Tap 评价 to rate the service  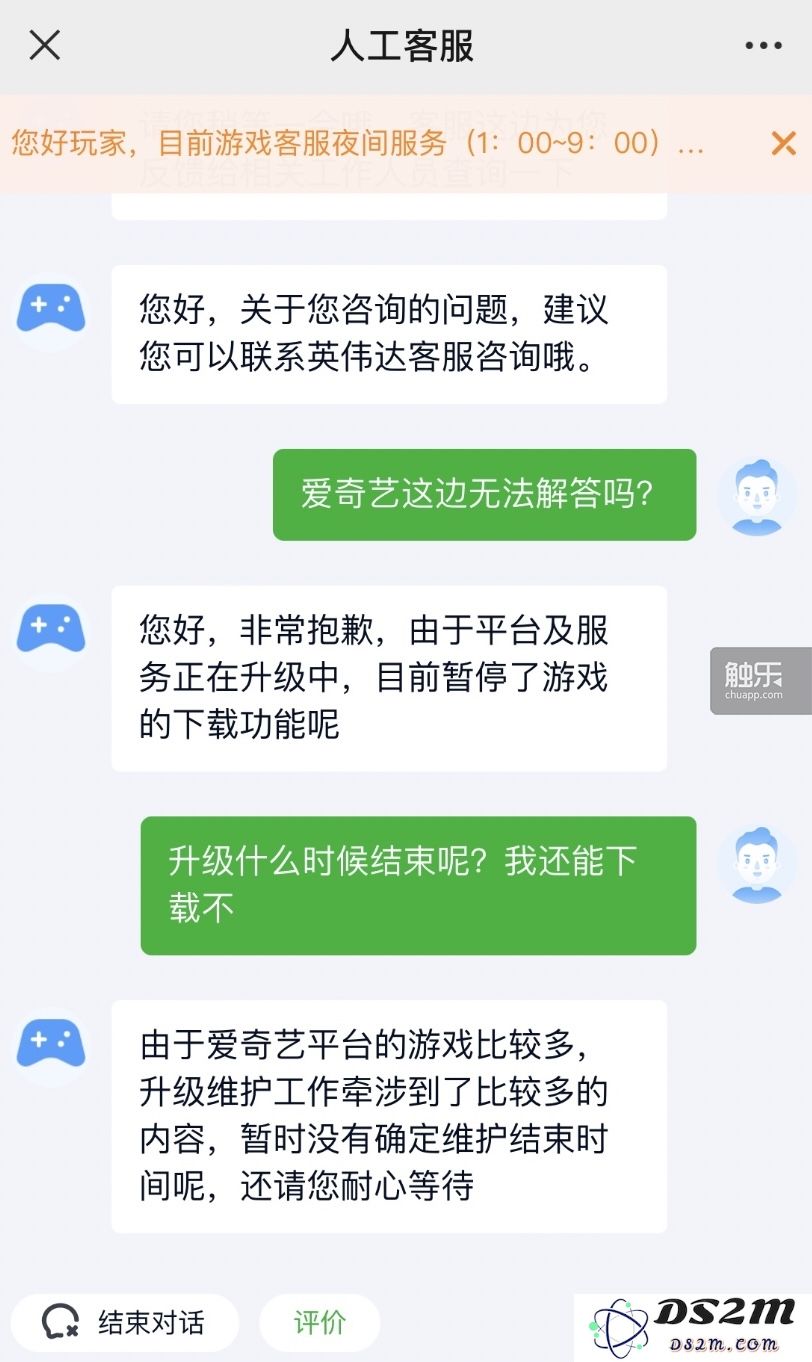pos(320,1323)
